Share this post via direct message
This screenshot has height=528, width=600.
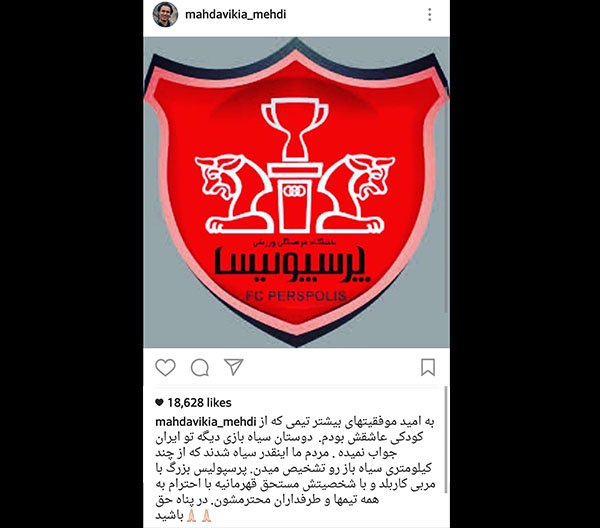(232, 366)
